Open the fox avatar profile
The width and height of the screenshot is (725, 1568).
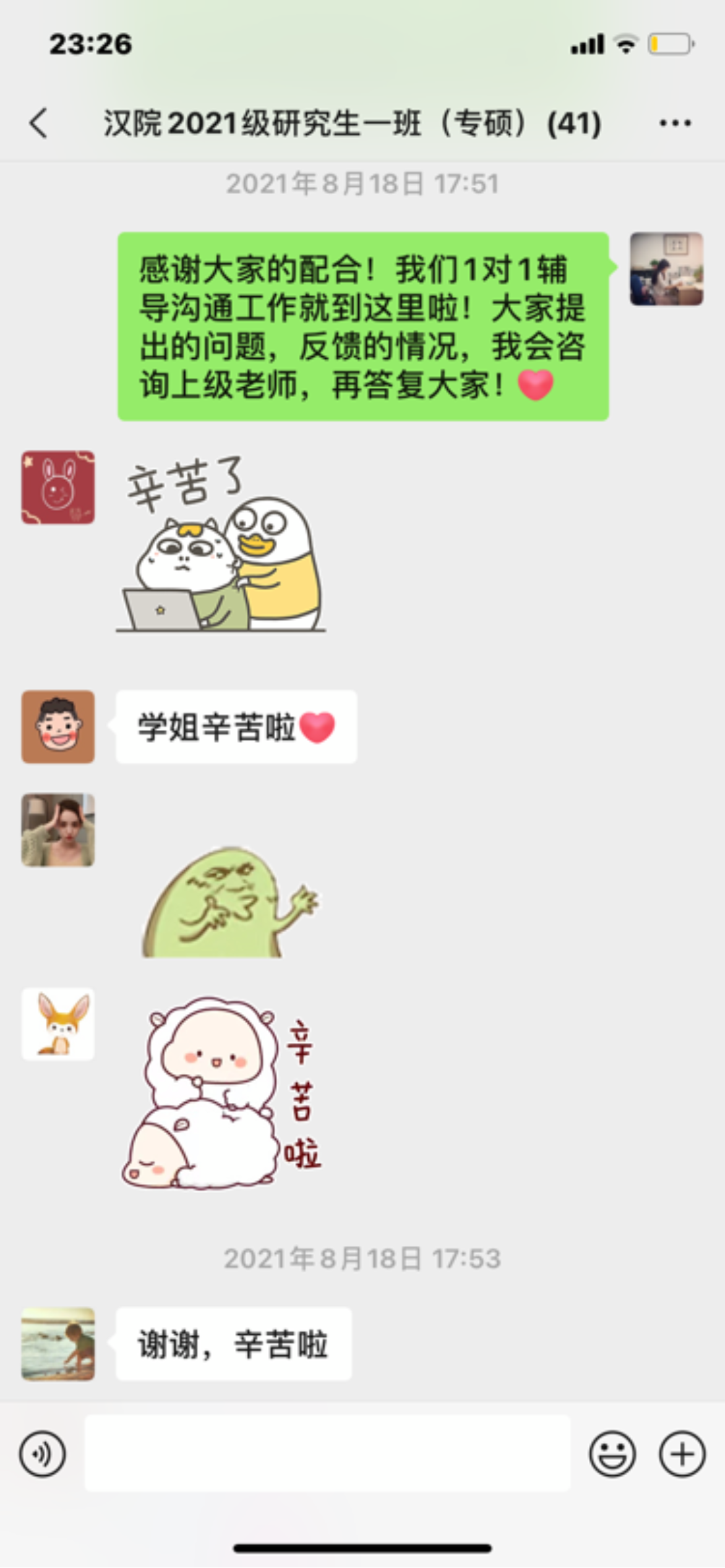(x=58, y=1024)
